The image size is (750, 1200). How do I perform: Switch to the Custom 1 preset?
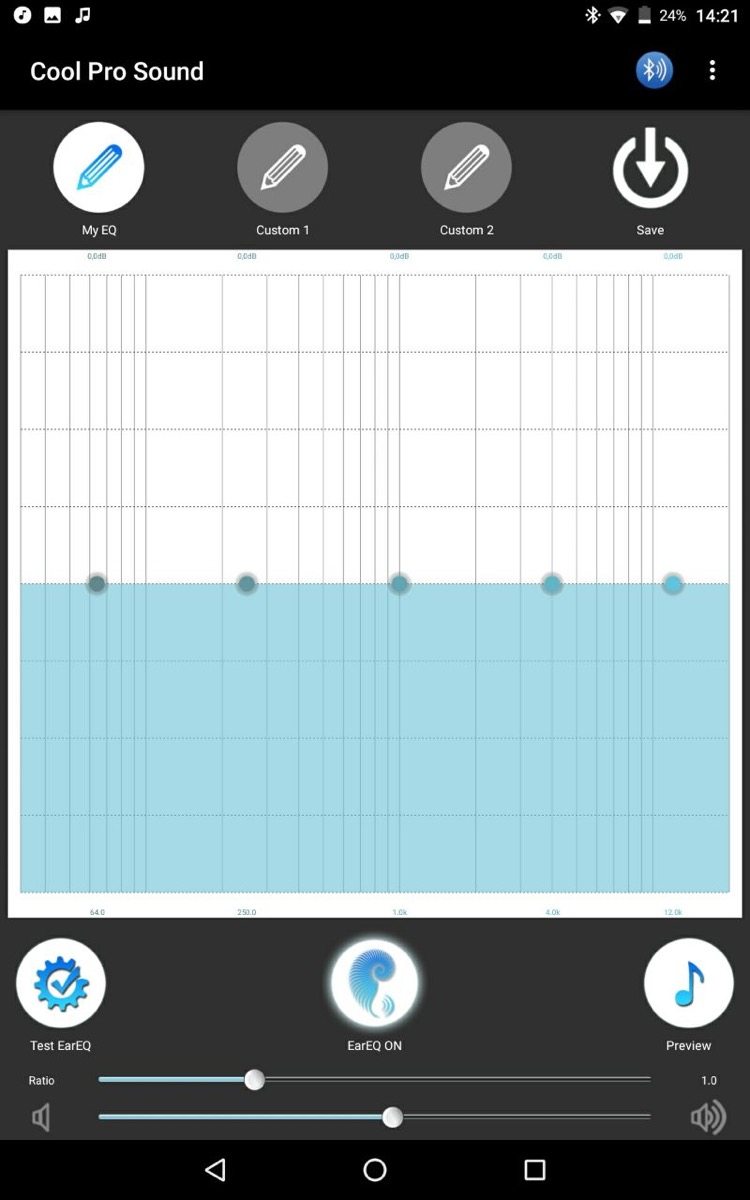click(282, 168)
